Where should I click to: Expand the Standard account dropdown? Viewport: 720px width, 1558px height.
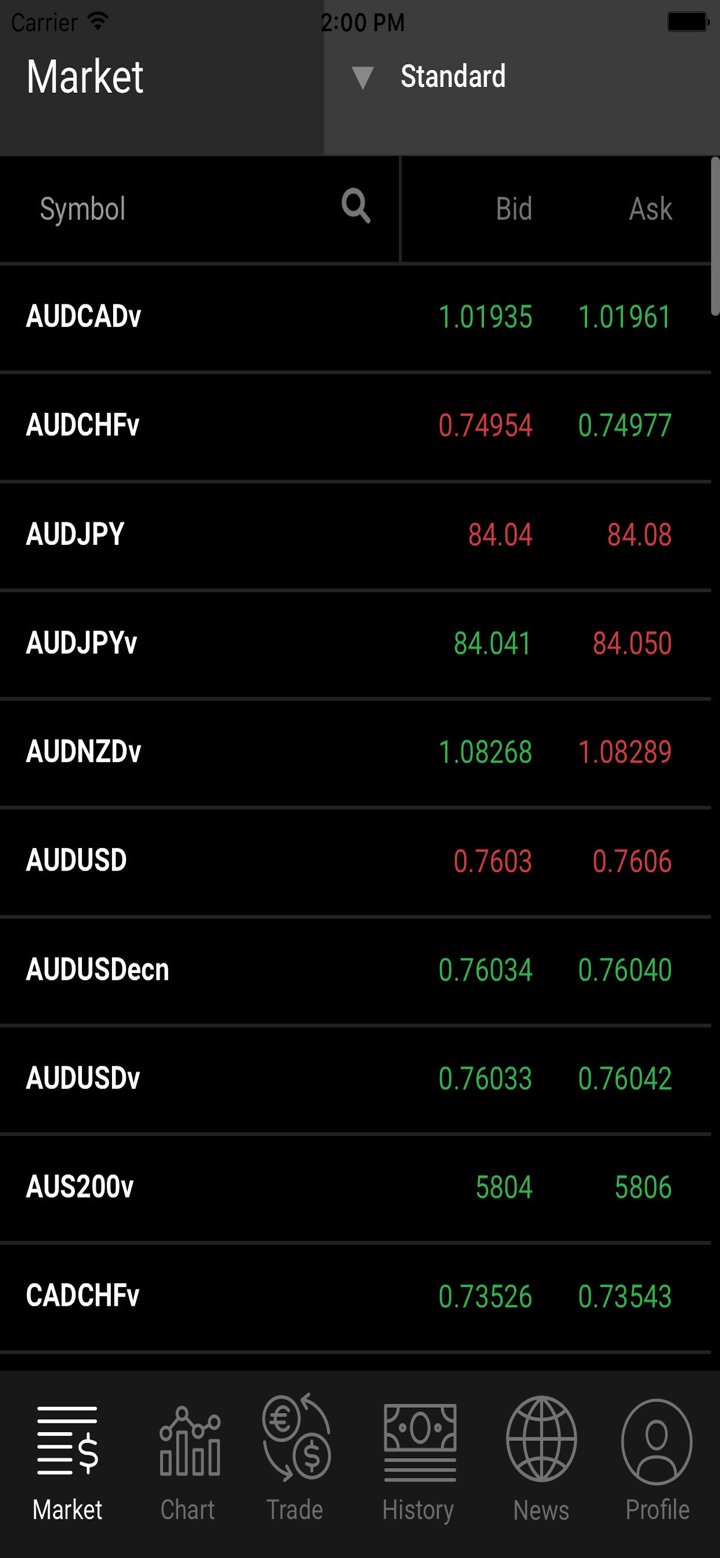pos(430,77)
